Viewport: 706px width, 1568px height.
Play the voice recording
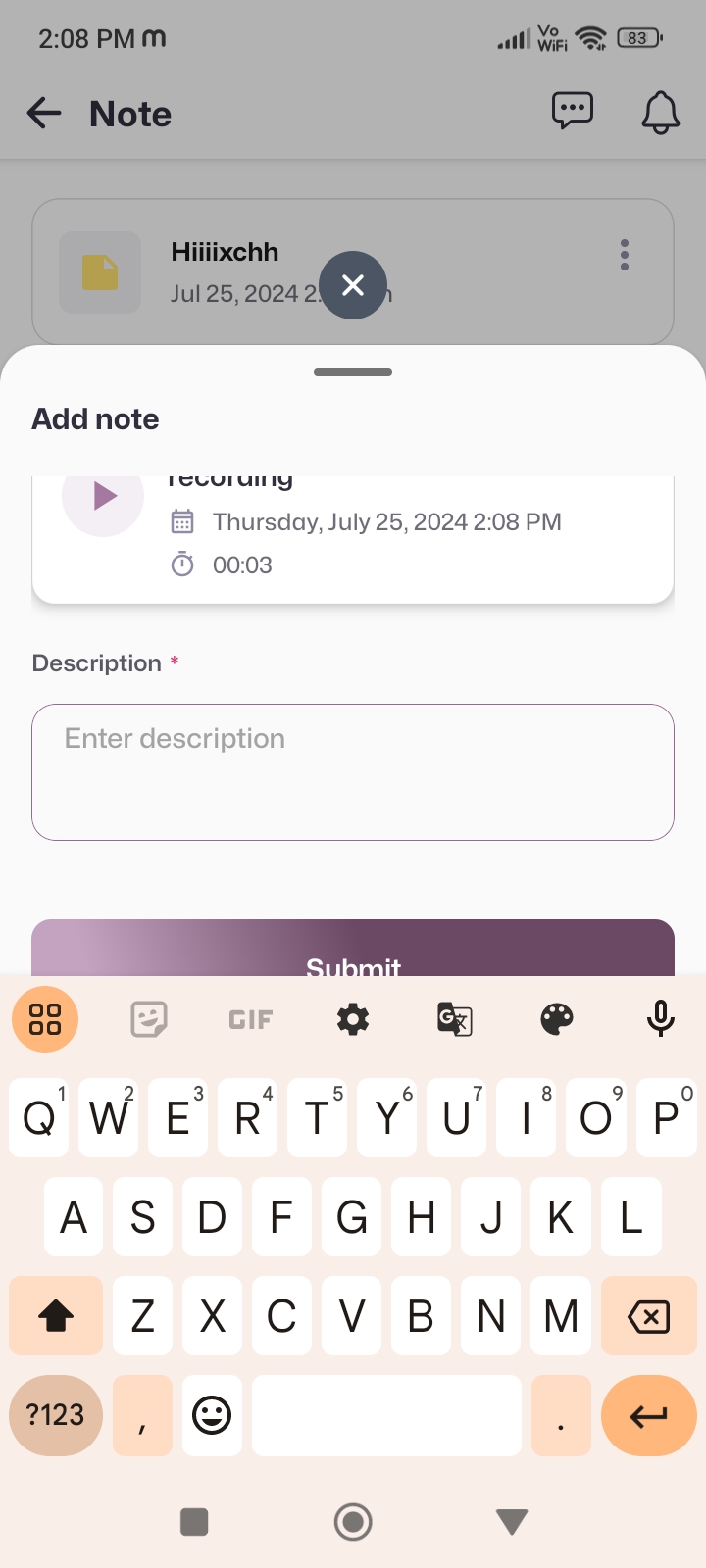104,496
